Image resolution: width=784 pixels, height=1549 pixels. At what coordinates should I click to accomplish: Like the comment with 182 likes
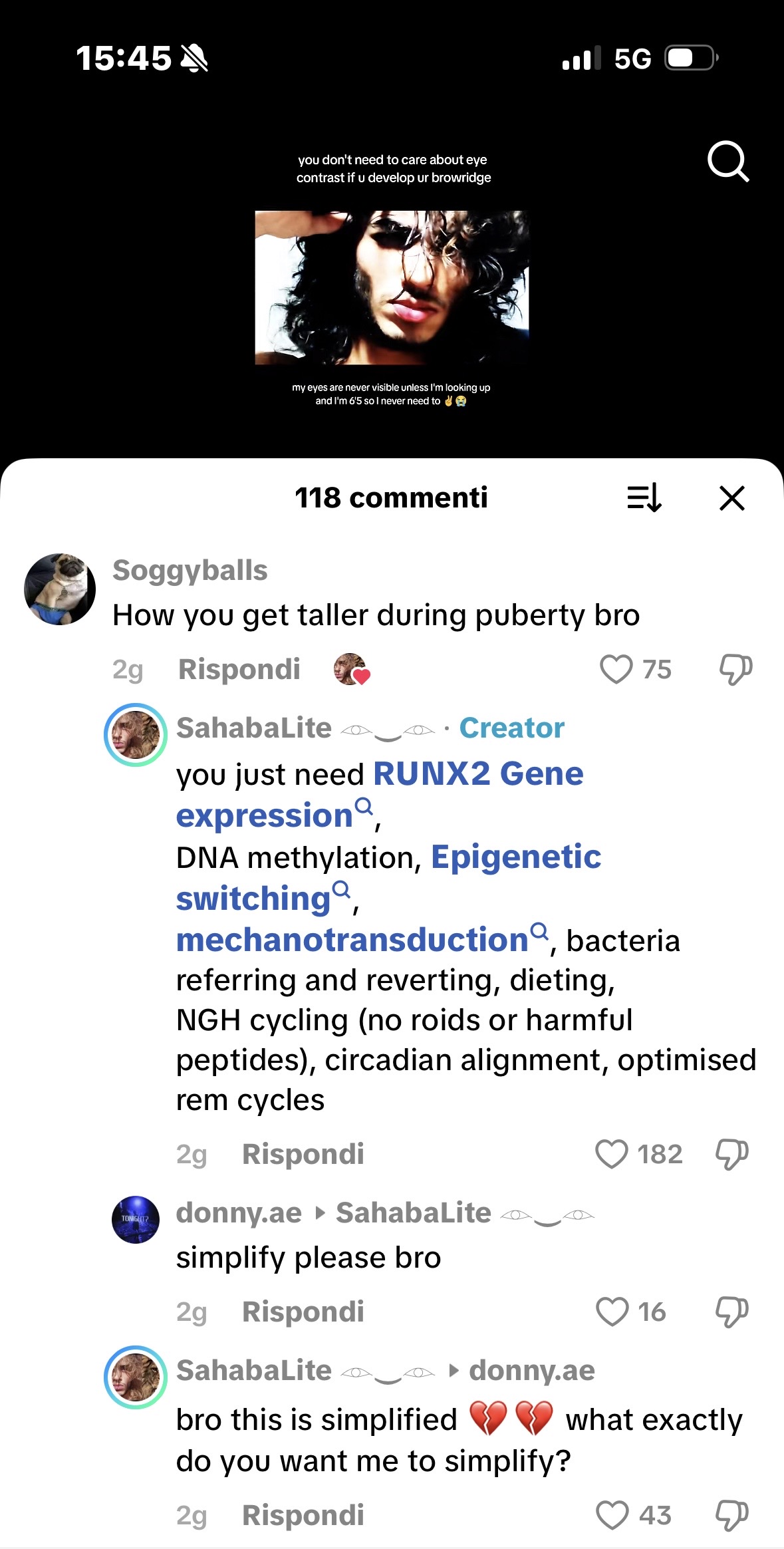coord(612,1154)
